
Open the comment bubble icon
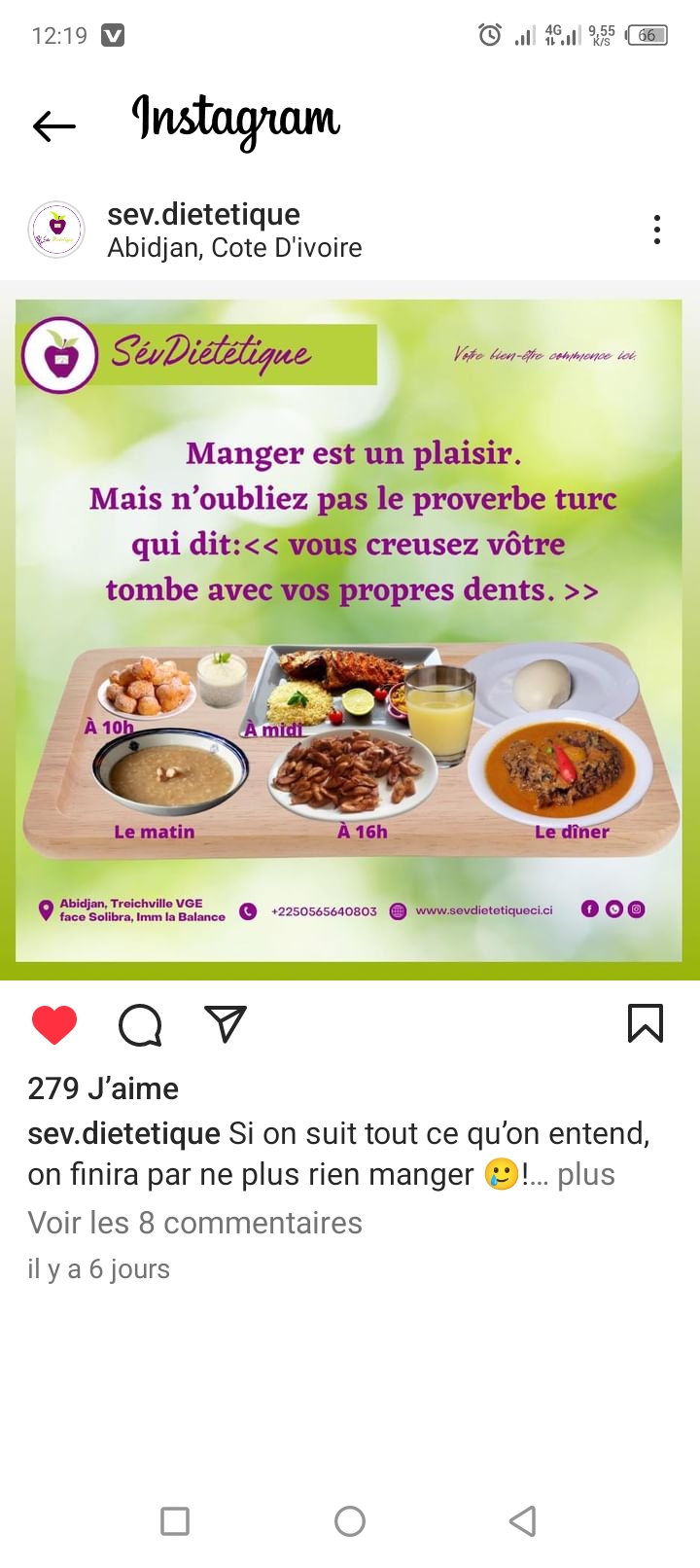[x=140, y=1025]
